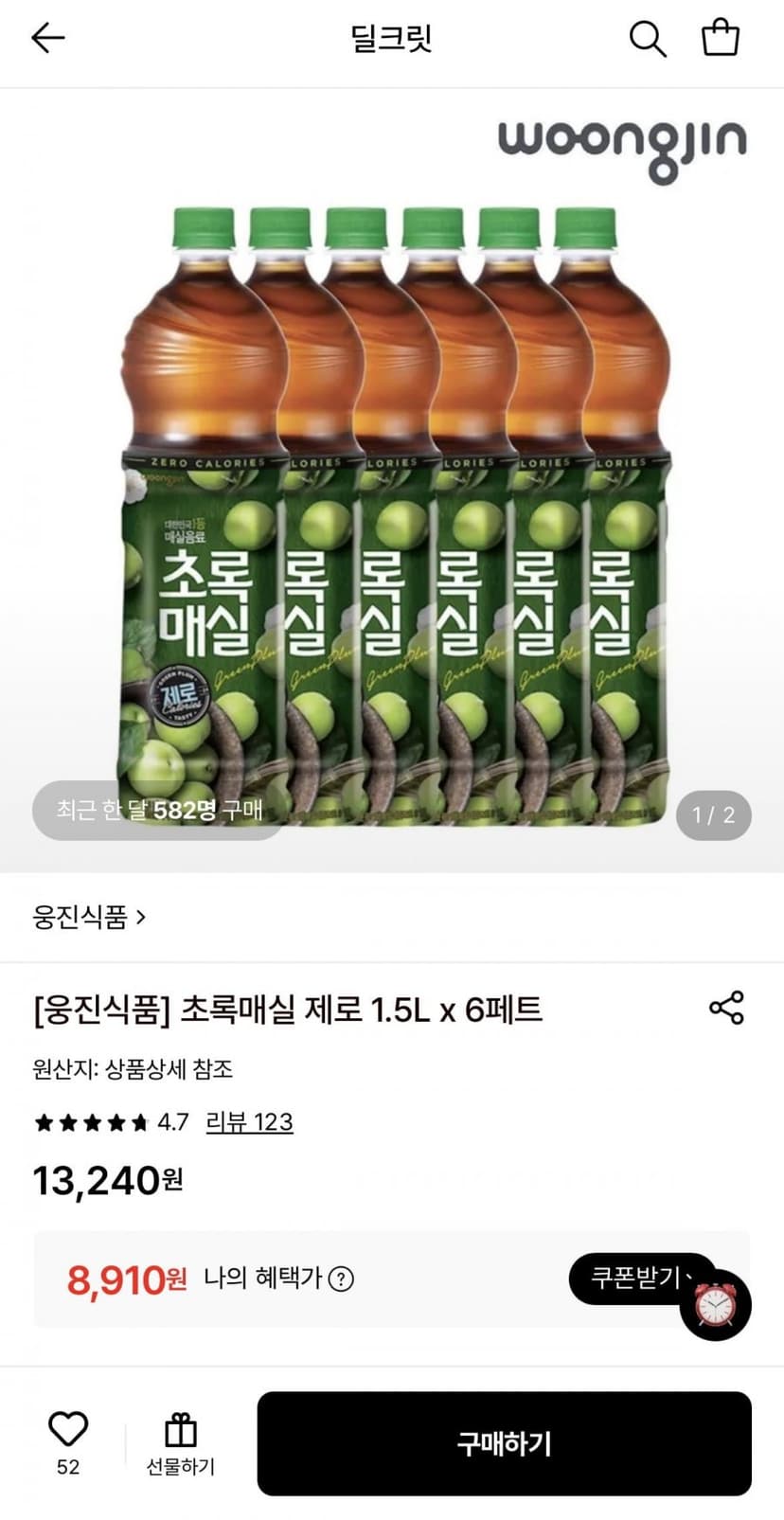Go back using the top-left arrow

[47, 38]
